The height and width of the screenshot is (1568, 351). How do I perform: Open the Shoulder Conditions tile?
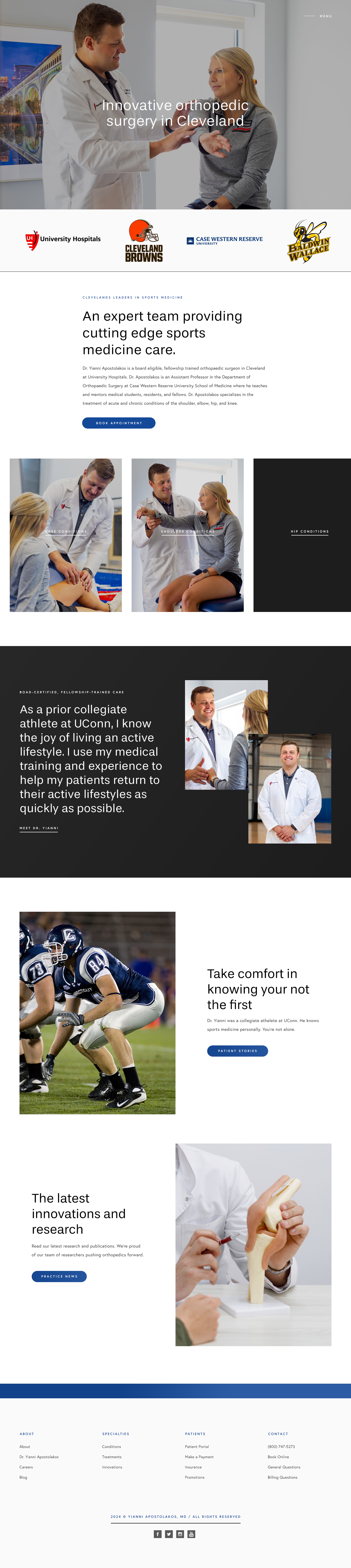tap(188, 531)
